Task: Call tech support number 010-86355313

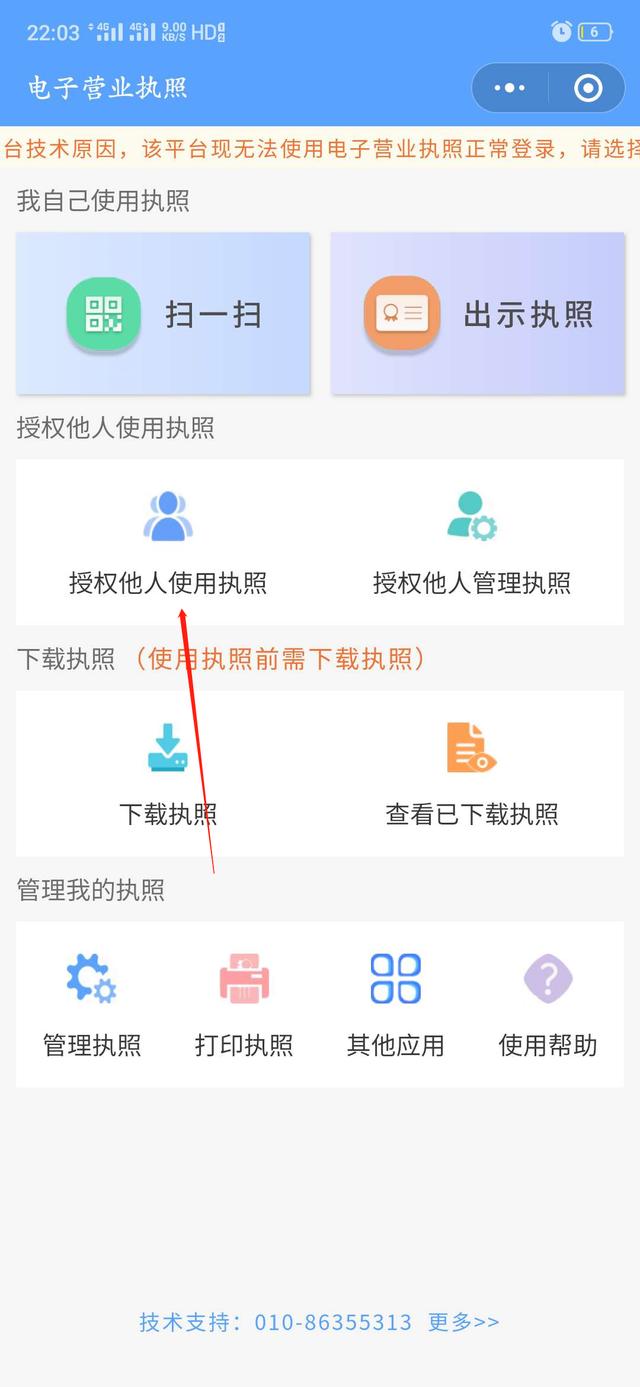Action: coord(333,1322)
